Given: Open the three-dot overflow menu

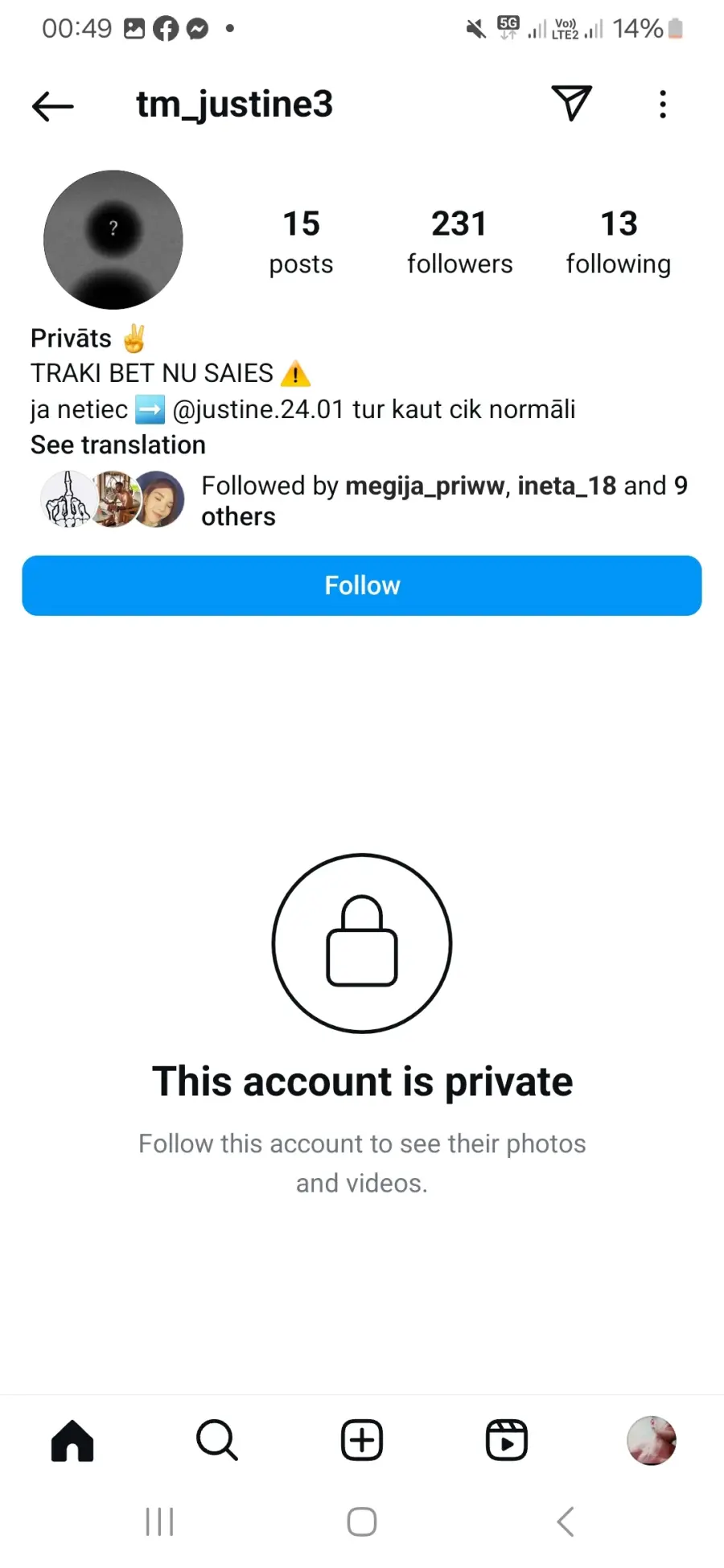Looking at the screenshot, I should [663, 105].
